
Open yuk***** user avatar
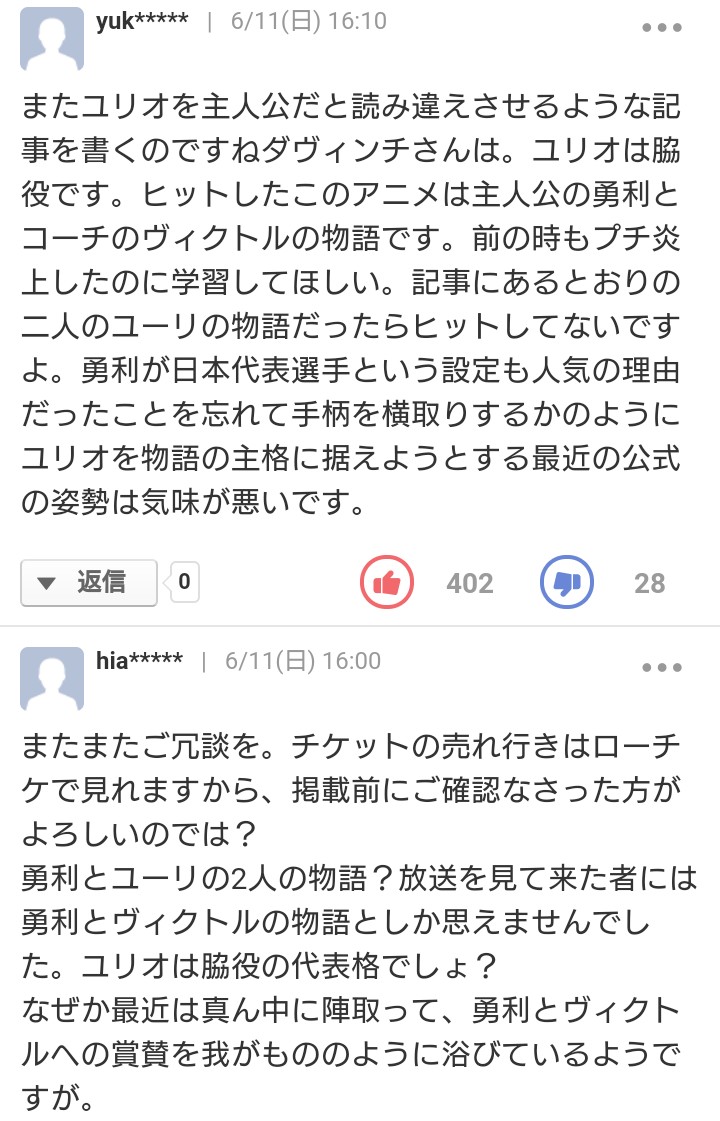[52, 38]
